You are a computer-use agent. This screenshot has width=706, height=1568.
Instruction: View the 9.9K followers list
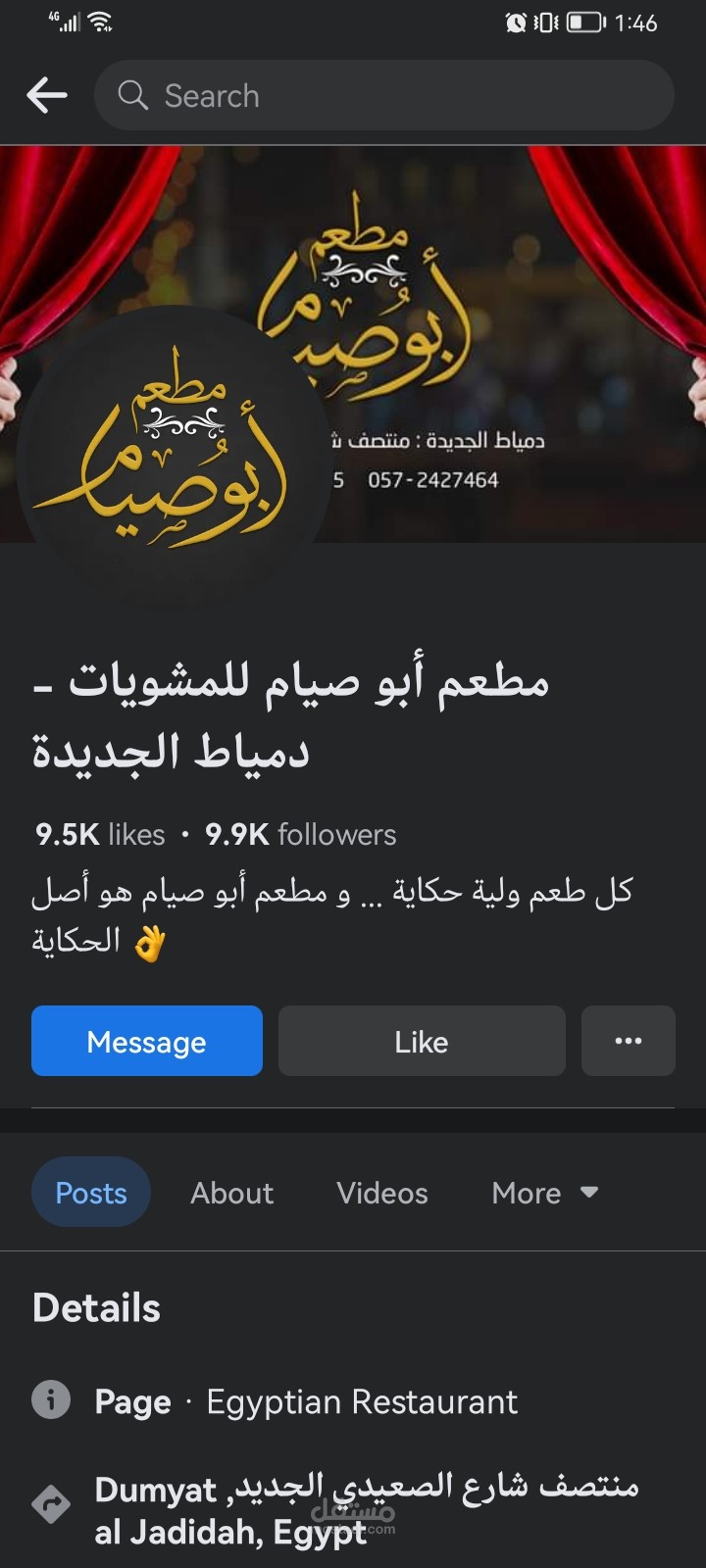coord(299,834)
